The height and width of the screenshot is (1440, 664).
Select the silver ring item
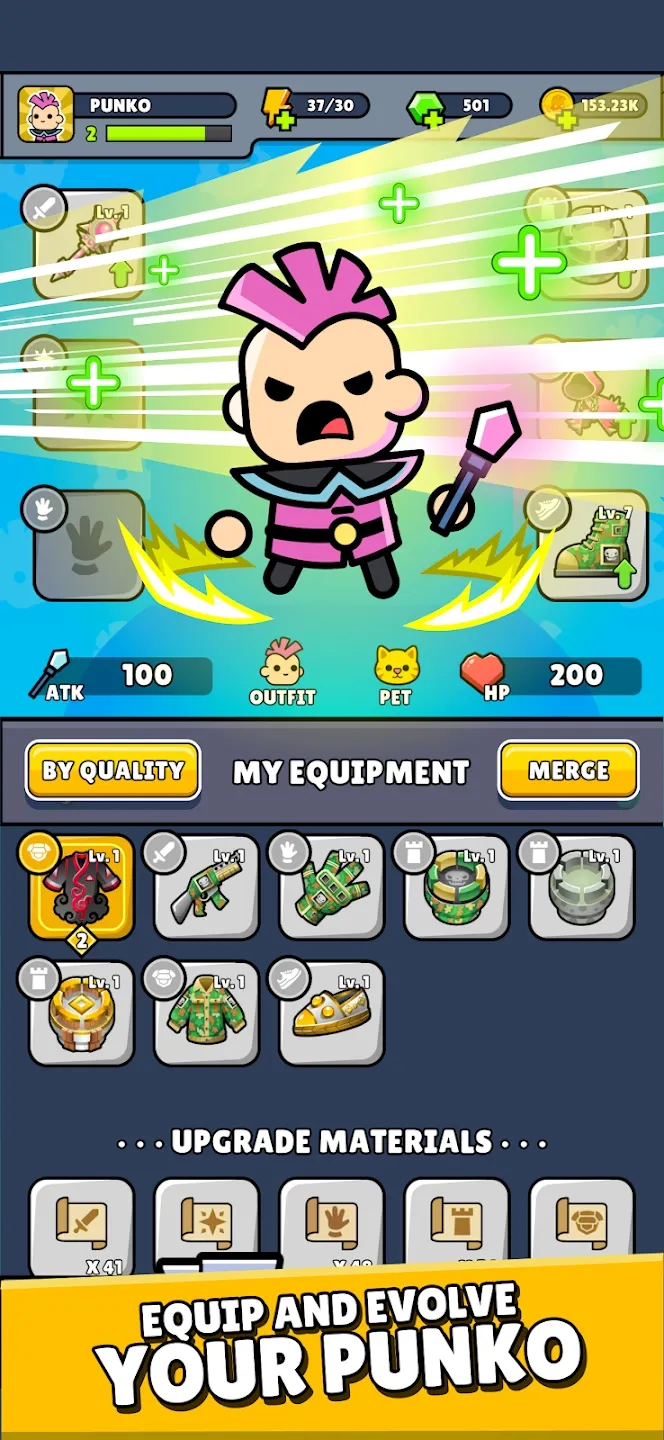(581, 887)
